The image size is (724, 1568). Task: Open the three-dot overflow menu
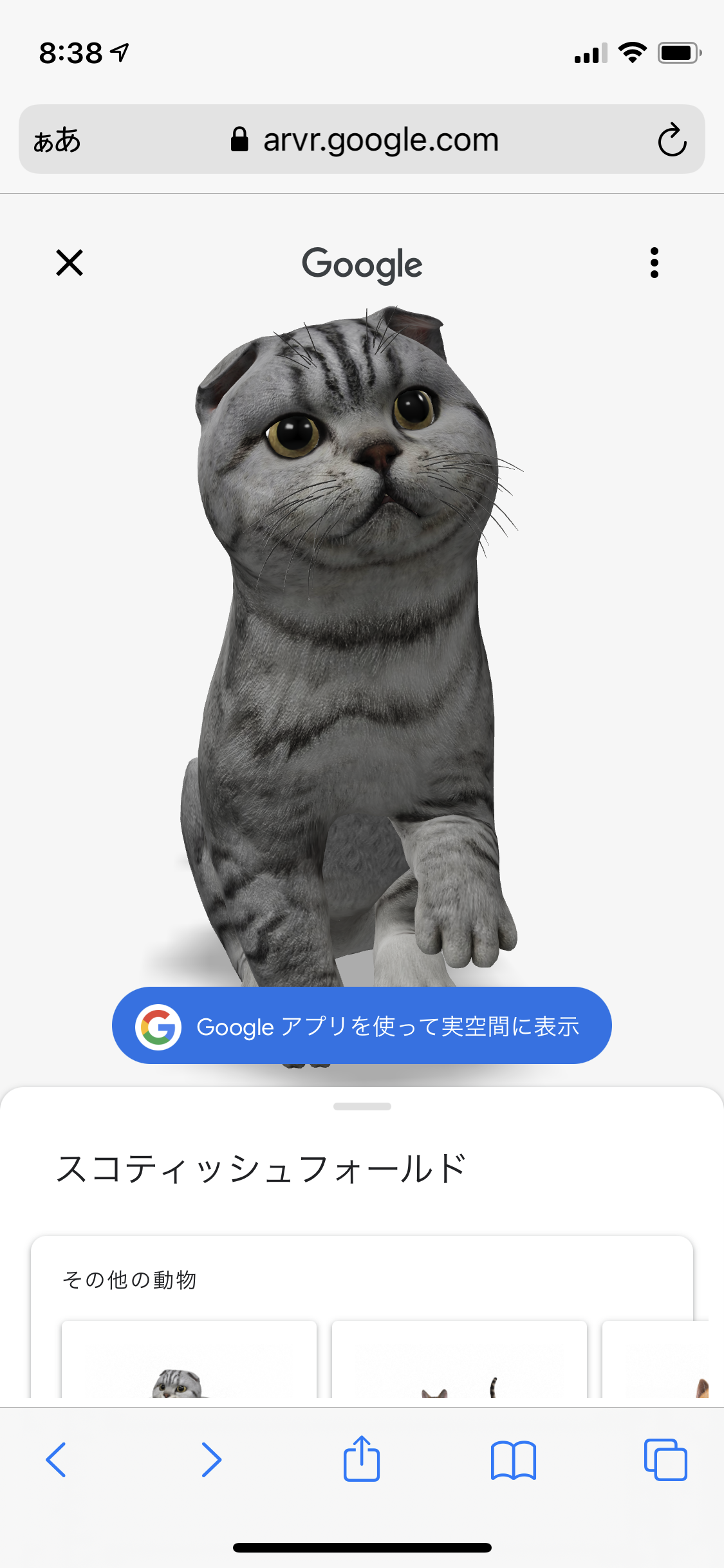[654, 263]
